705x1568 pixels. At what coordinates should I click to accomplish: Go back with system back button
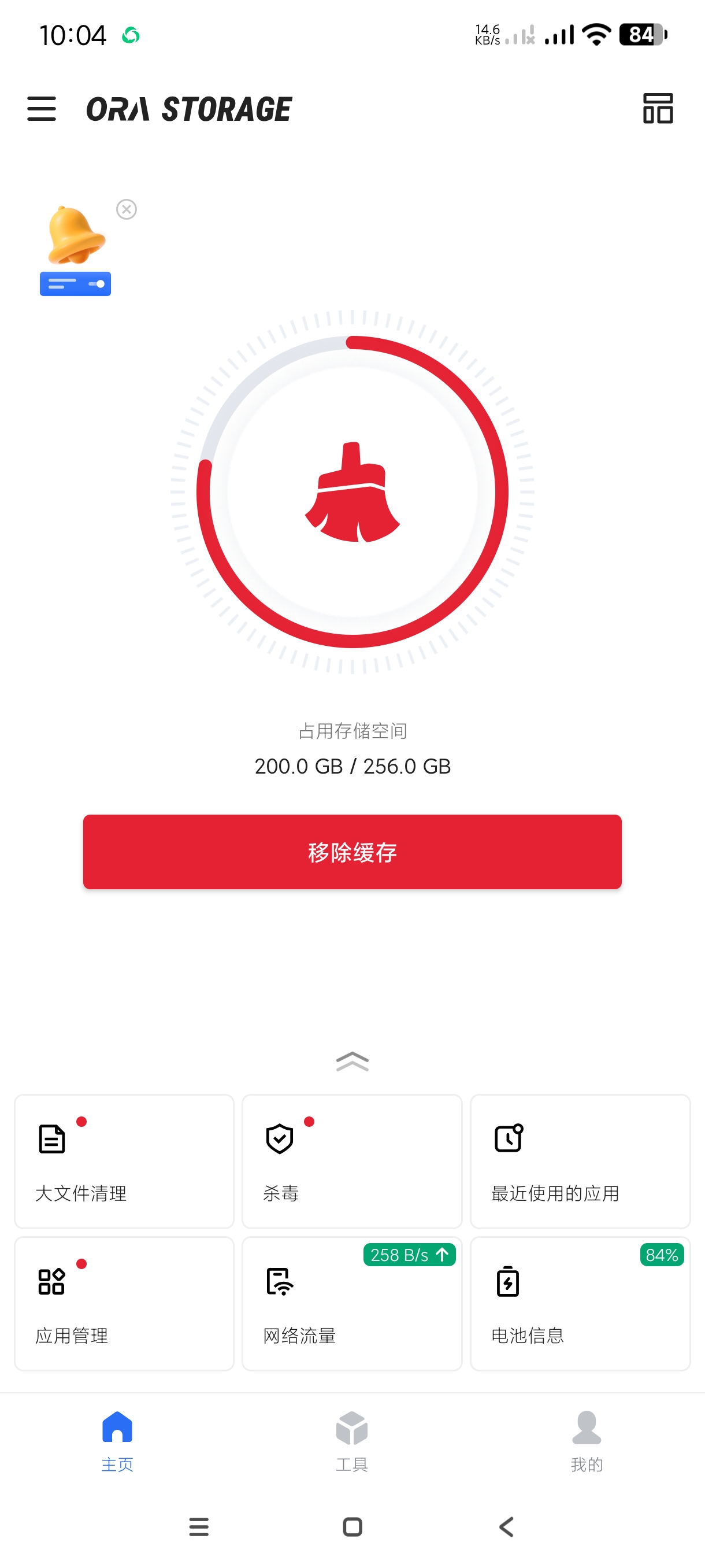click(x=506, y=1526)
